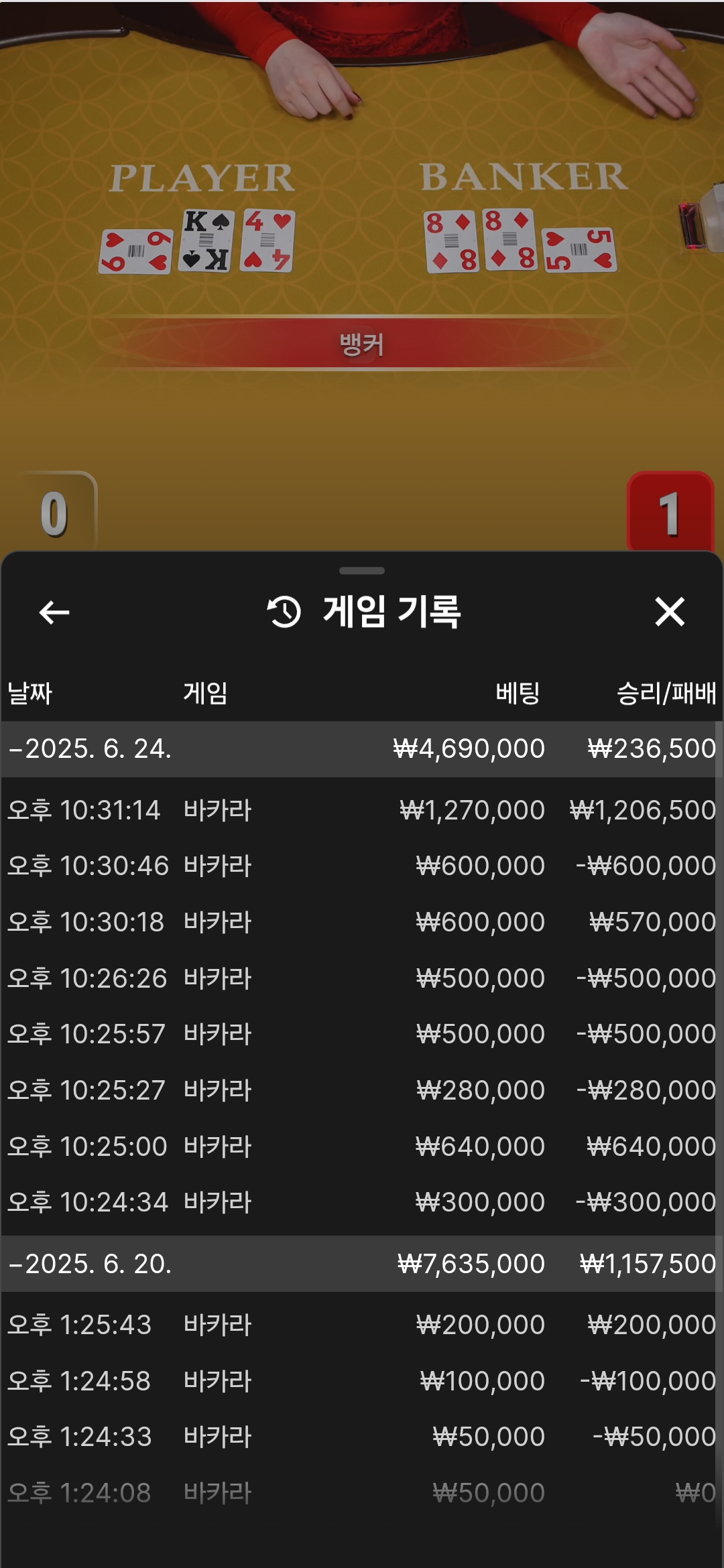Open the 오후 10:31:14 바카라 record

tap(362, 810)
